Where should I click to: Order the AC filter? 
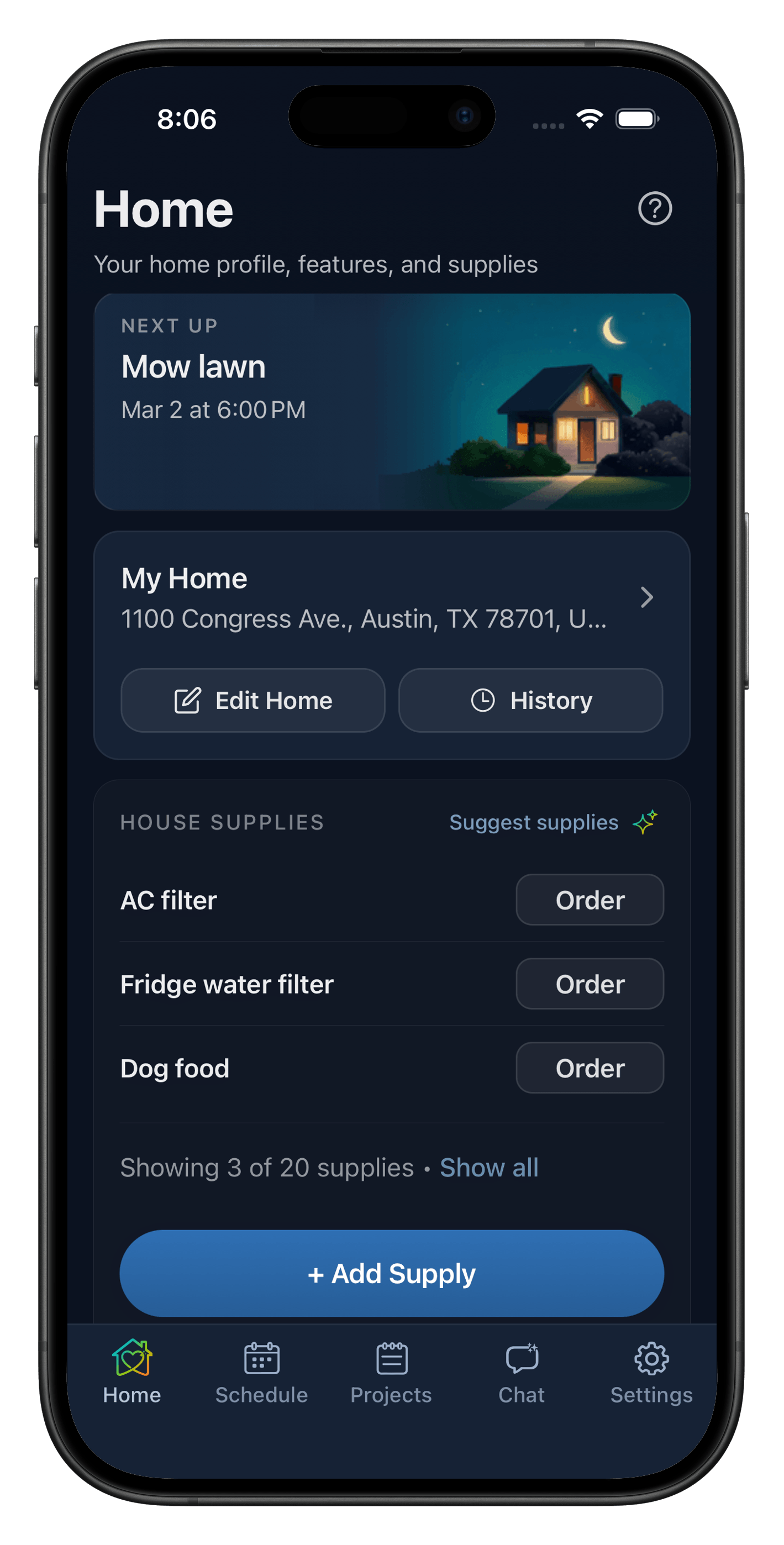590,900
